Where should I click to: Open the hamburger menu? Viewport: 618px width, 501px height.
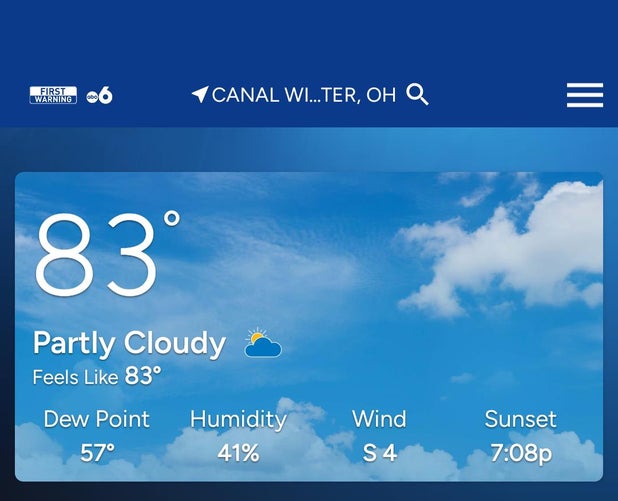click(585, 95)
